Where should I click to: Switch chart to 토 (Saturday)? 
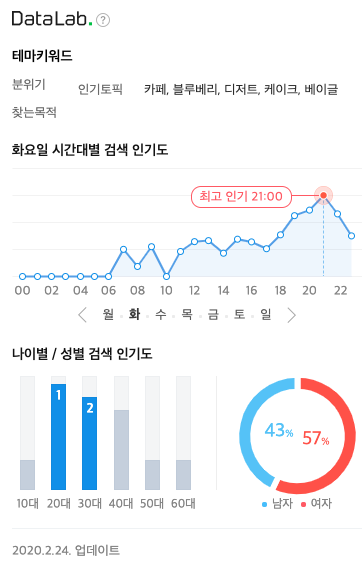240,314
